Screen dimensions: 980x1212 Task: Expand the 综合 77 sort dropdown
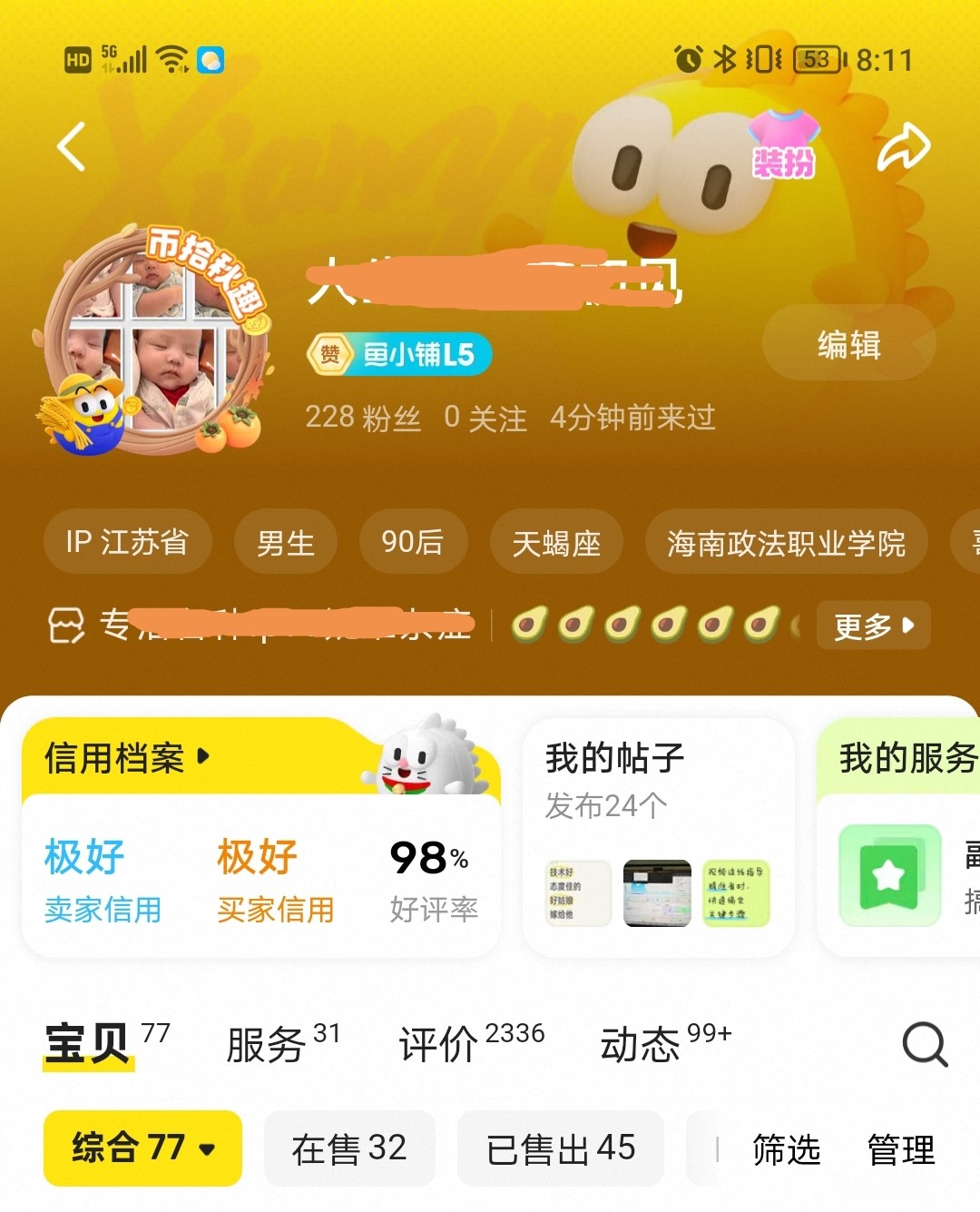[x=142, y=1148]
